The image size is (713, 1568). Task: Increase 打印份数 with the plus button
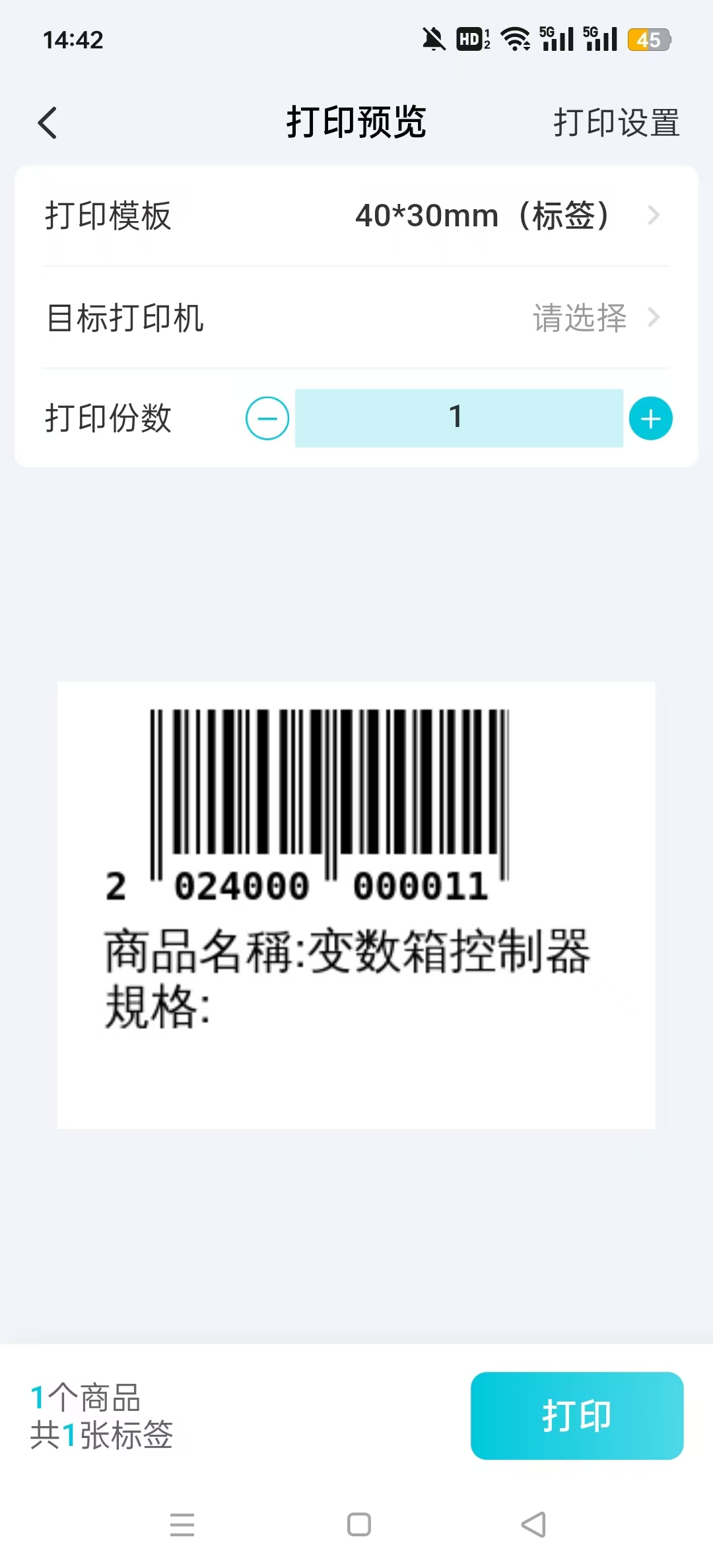tap(650, 418)
